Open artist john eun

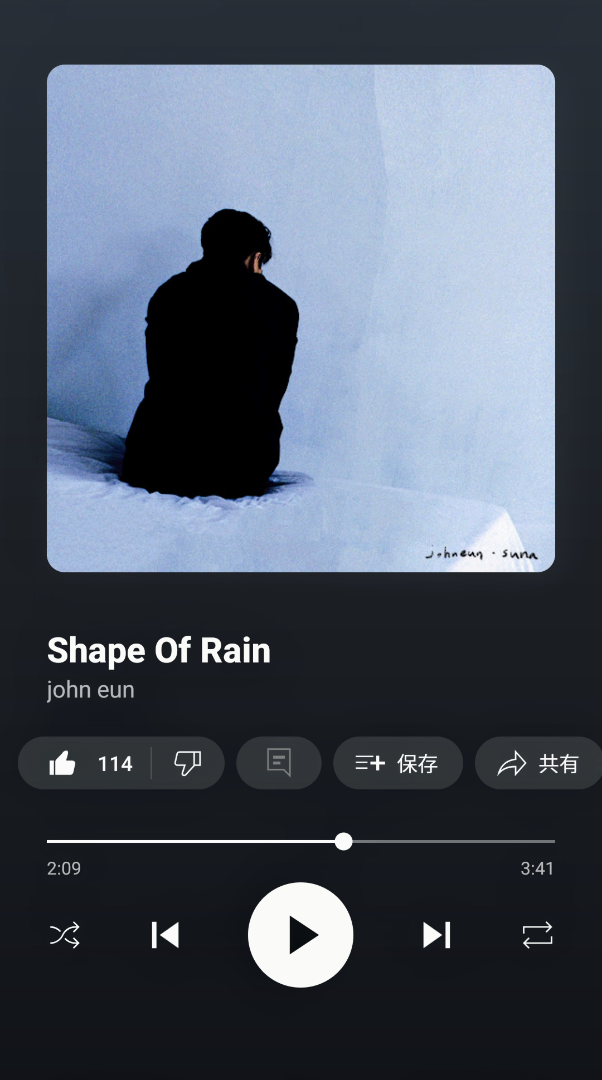[x=90, y=690]
